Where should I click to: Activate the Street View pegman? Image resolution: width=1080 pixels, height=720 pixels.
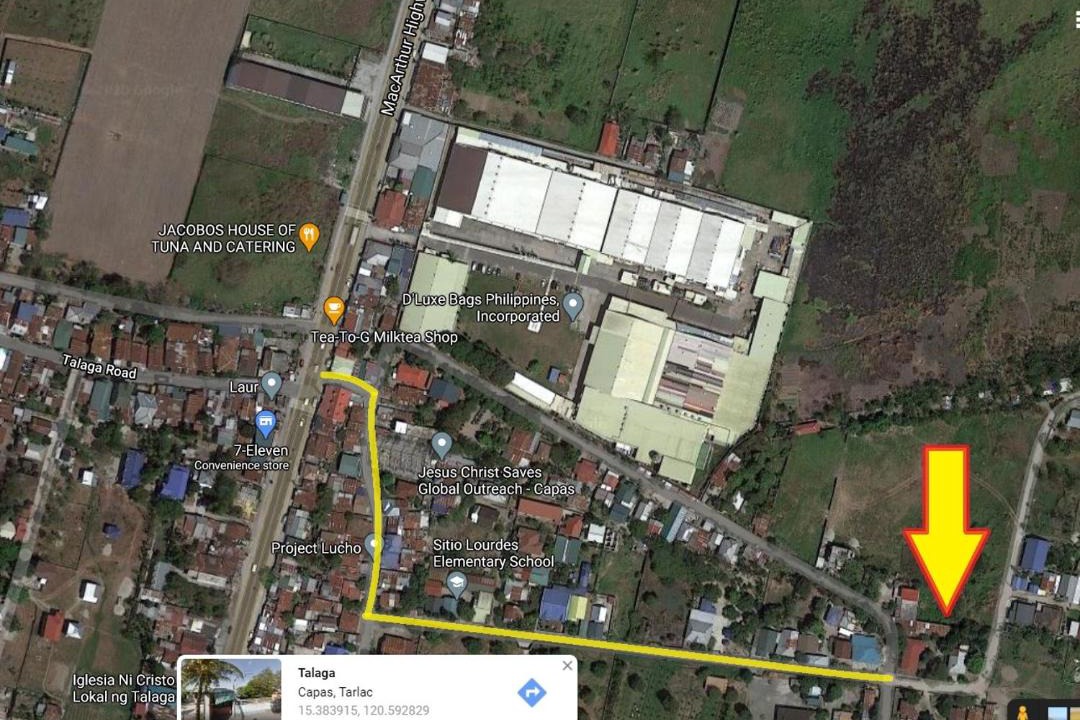coord(1021,711)
